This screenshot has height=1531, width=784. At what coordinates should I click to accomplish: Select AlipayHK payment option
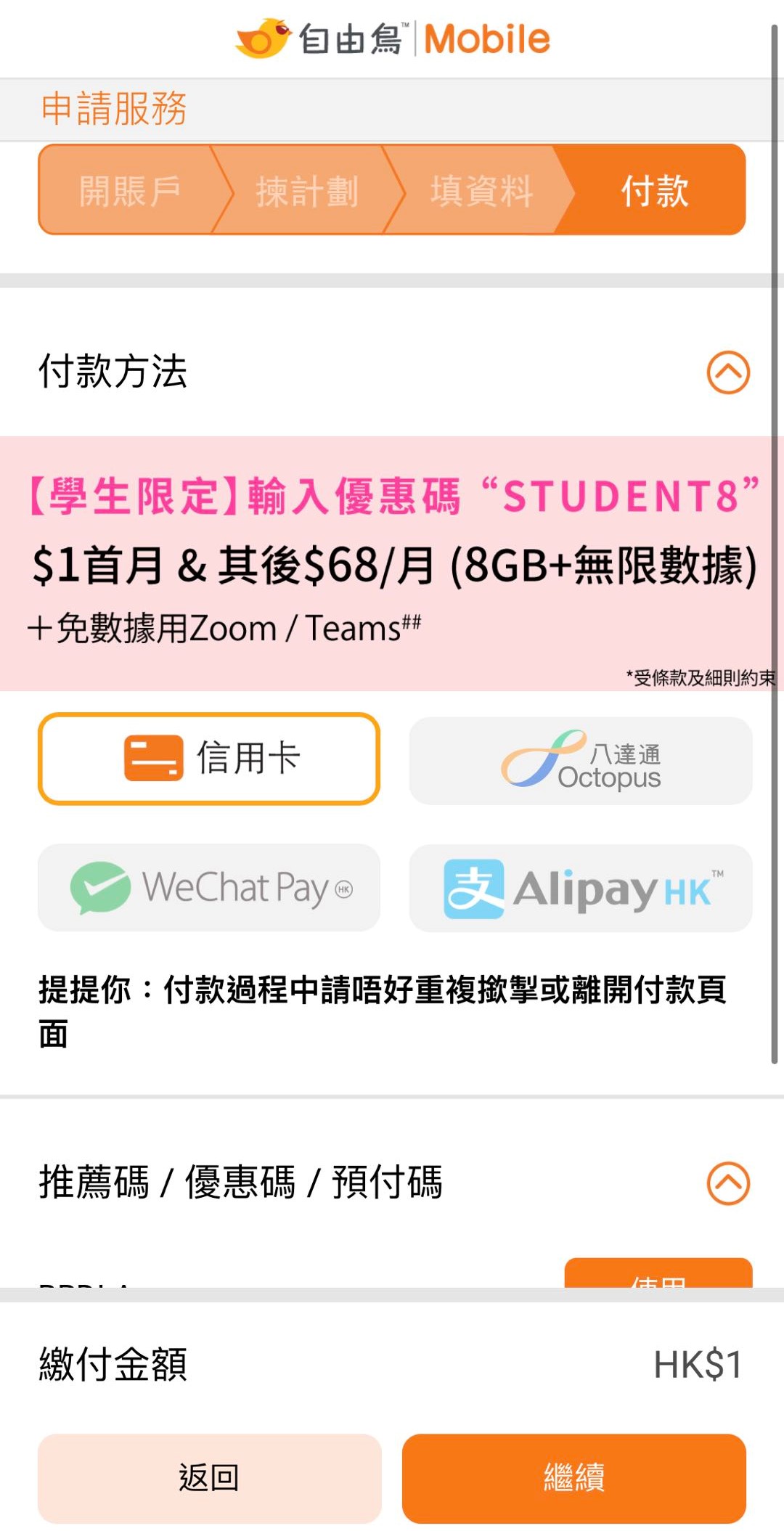(x=581, y=888)
